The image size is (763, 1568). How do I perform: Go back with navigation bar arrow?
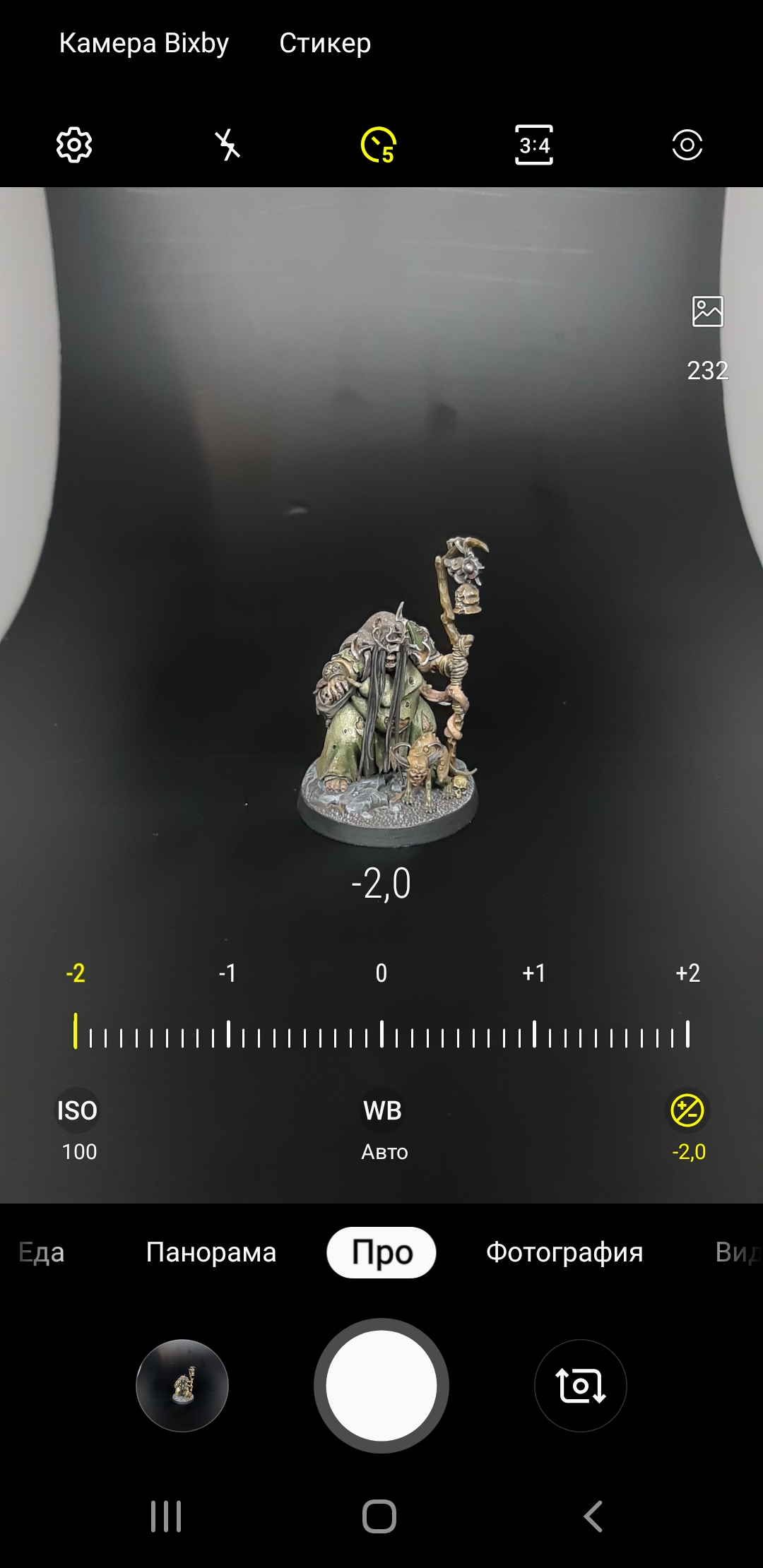(593, 1516)
